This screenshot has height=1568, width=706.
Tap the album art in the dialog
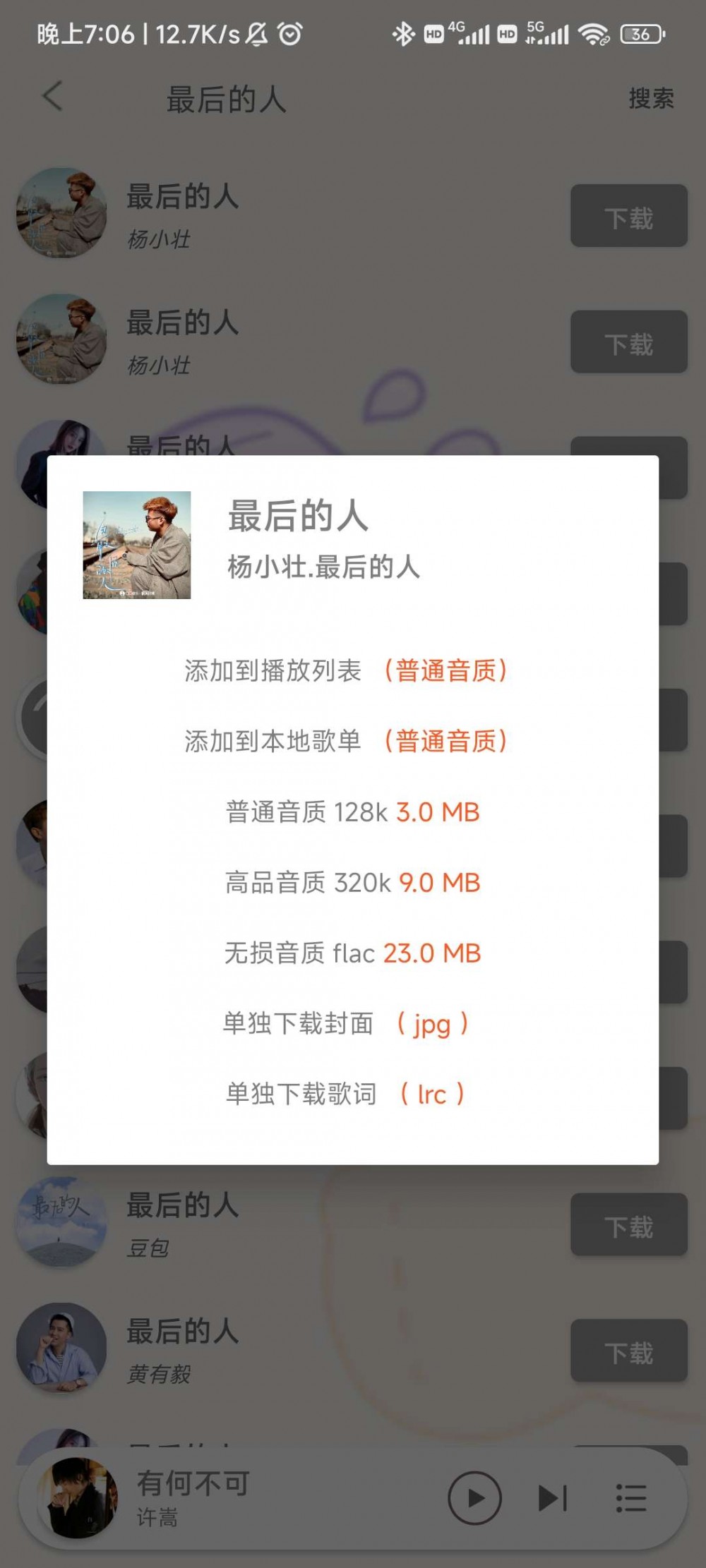(136, 545)
